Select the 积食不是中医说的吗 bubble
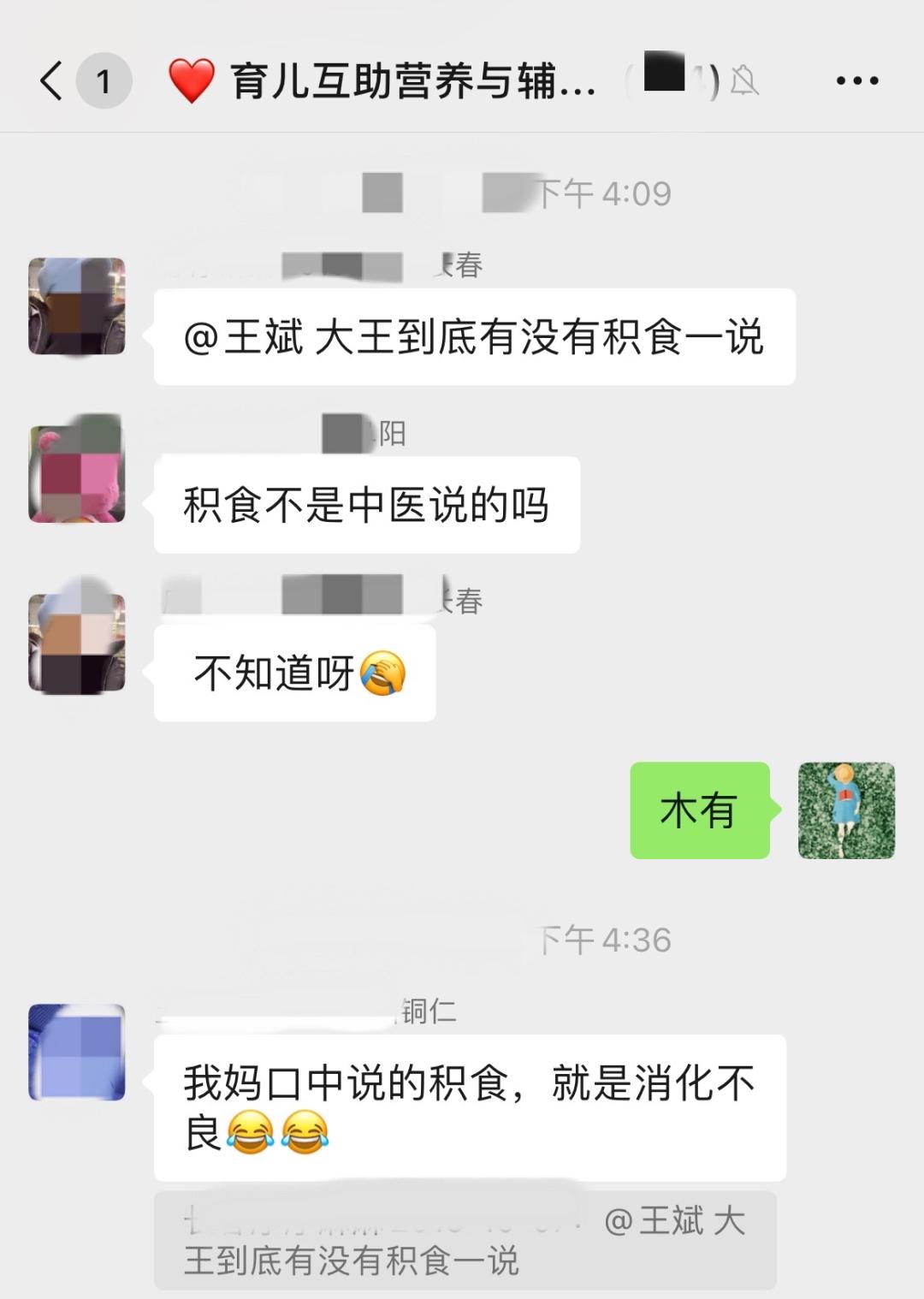 click(x=365, y=505)
